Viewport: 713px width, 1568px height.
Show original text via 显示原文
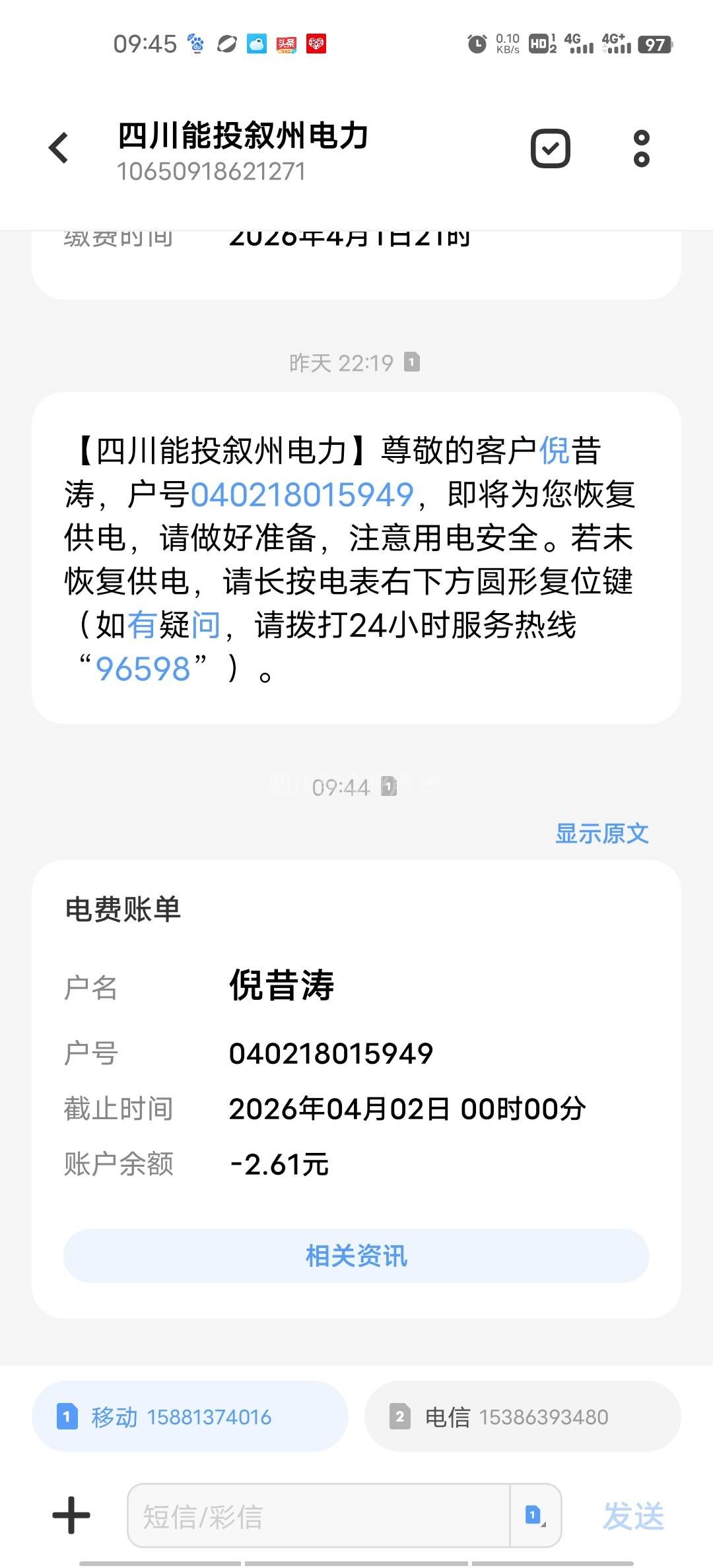(x=601, y=833)
